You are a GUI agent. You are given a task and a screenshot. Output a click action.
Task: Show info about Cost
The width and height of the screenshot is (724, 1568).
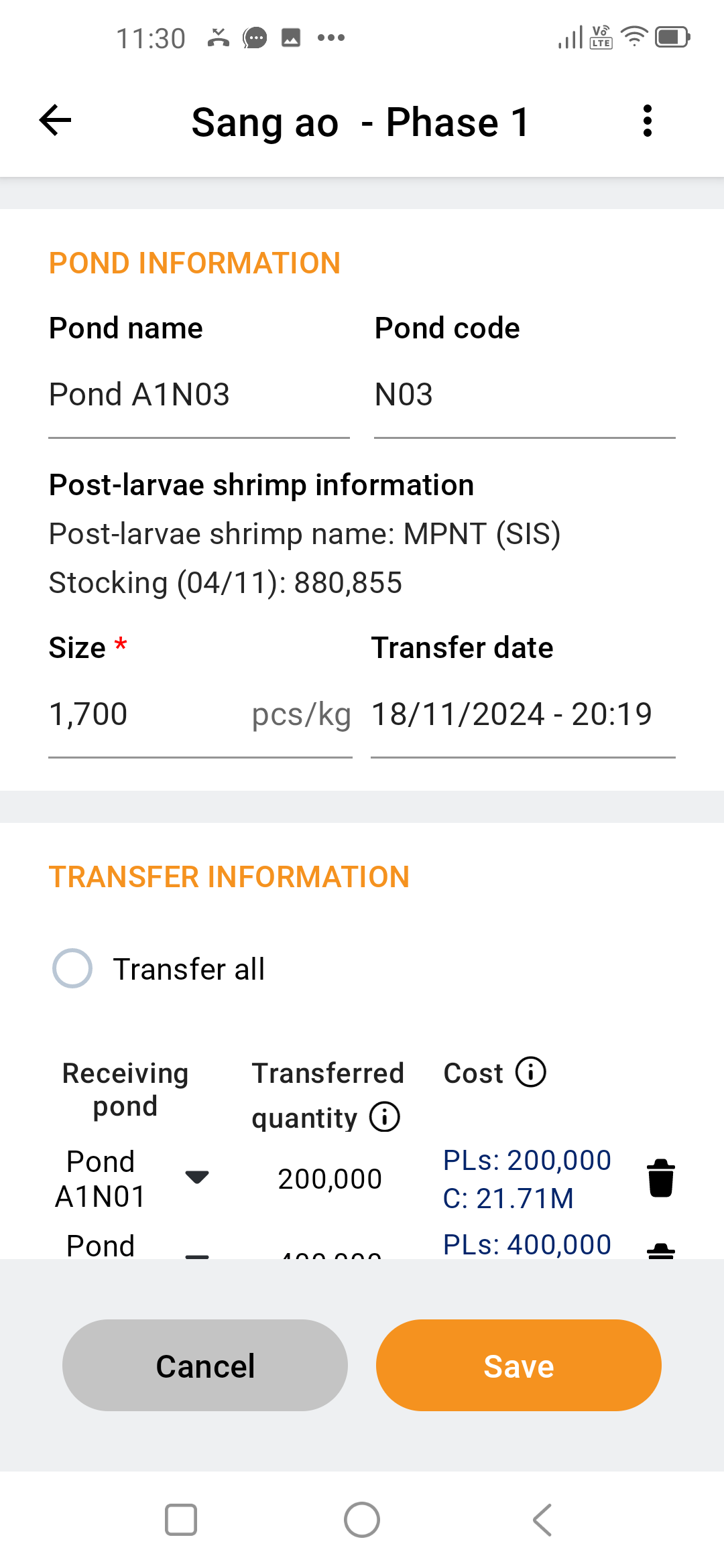(531, 1072)
